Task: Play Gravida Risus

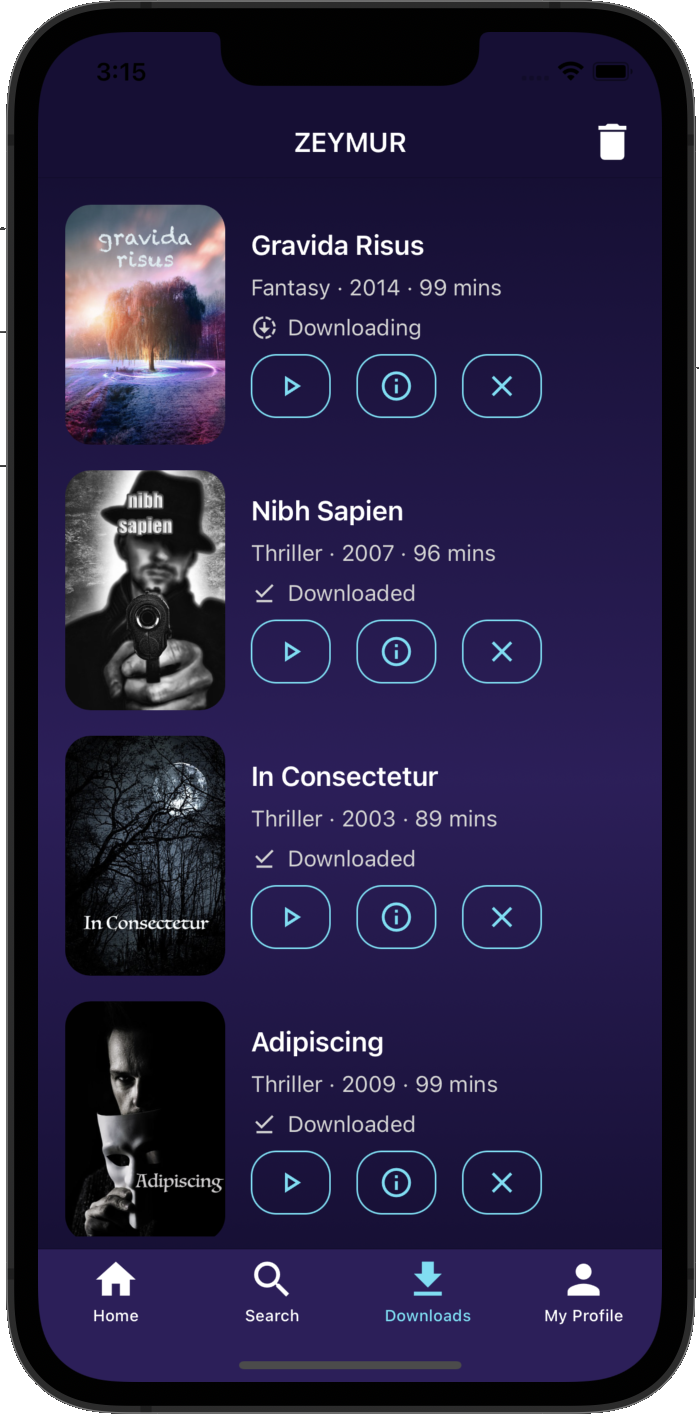Action: pos(291,386)
